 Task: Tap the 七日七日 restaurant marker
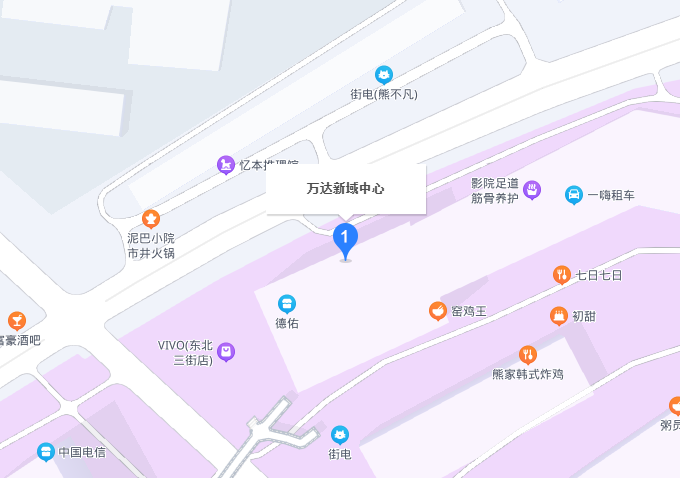[563, 274]
